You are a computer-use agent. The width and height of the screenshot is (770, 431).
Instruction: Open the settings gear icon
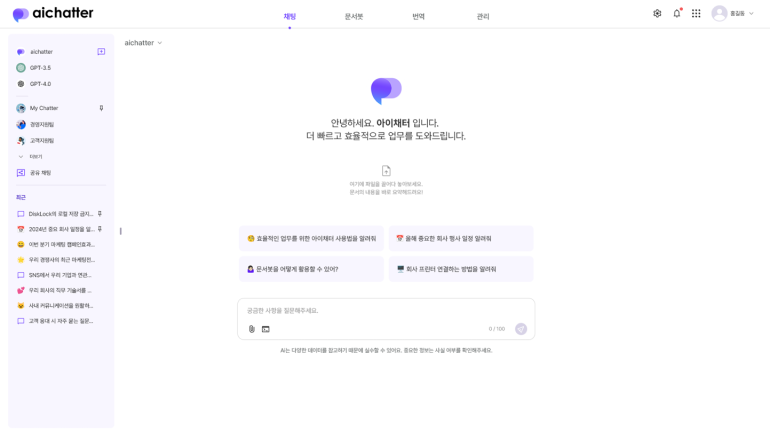pyautogui.click(x=657, y=13)
